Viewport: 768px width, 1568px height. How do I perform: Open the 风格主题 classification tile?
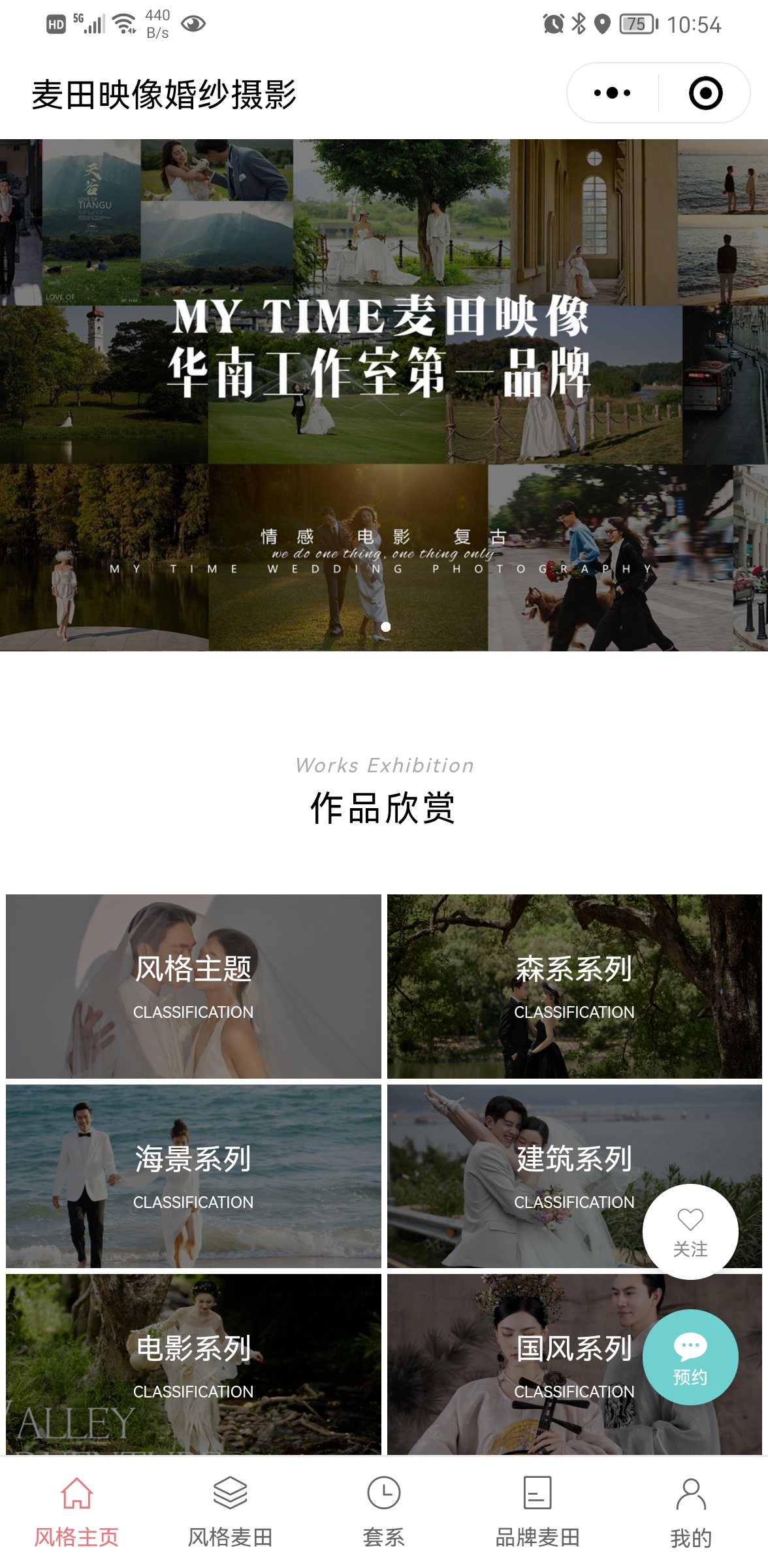point(193,985)
